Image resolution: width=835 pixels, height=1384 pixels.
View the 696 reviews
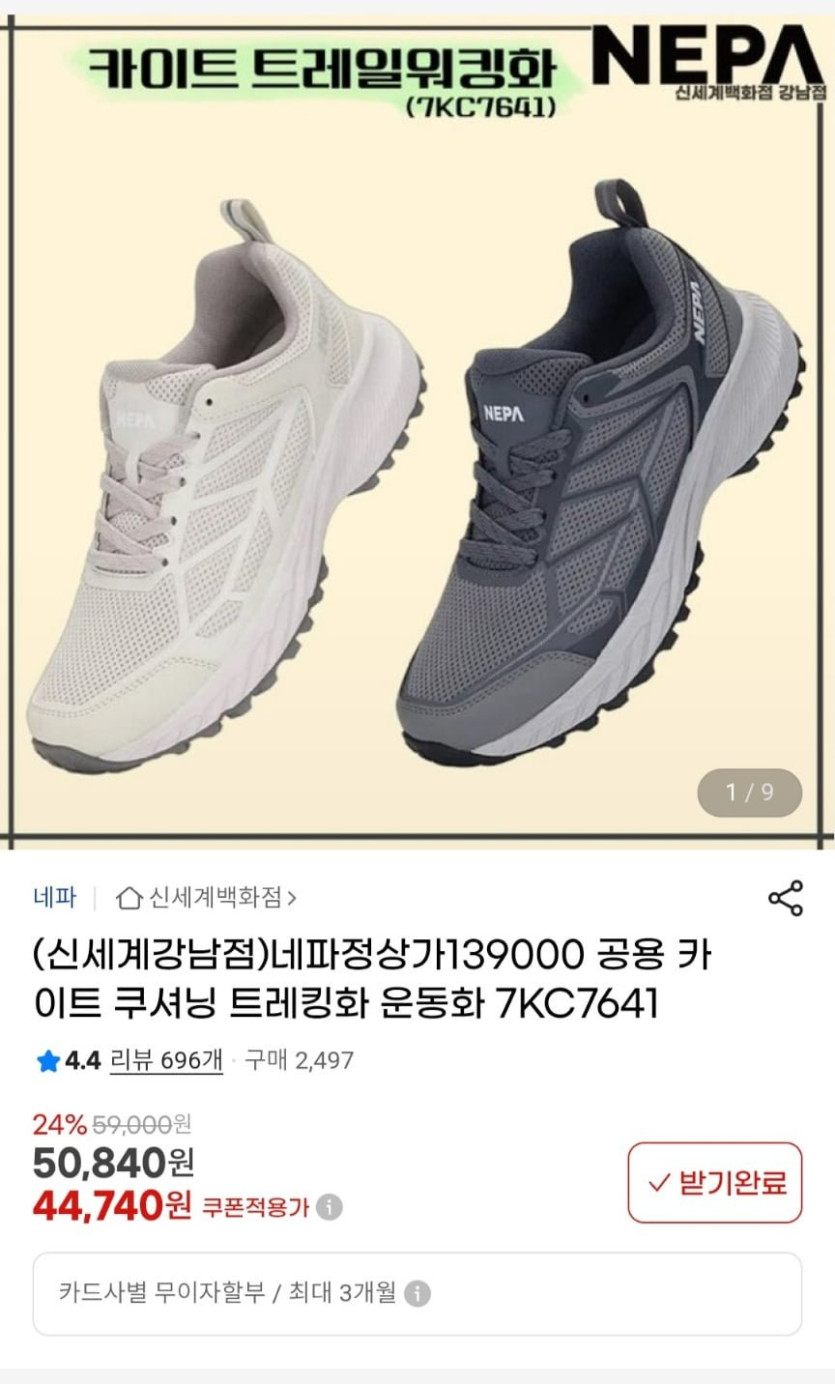(x=165, y=1060)
